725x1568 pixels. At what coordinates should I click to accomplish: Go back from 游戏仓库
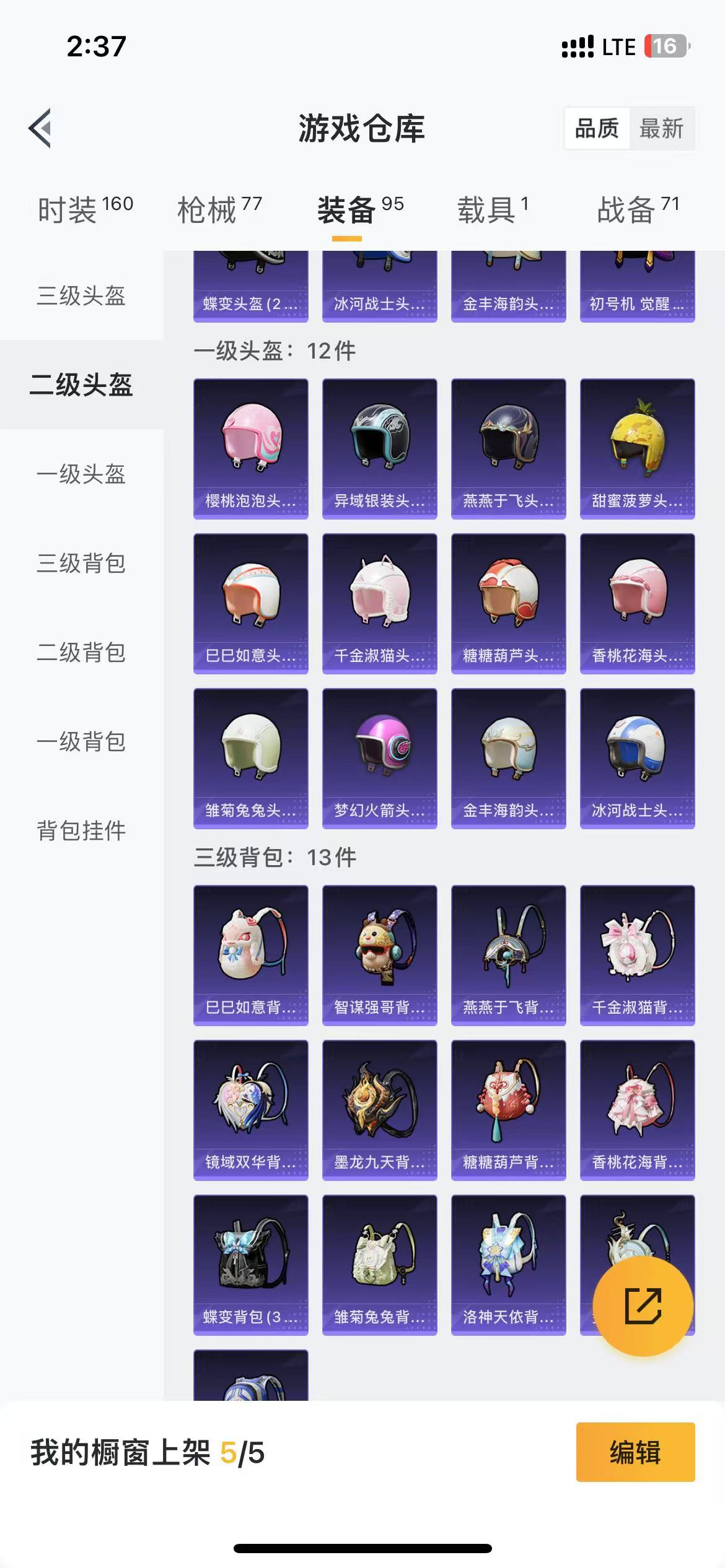click(x=40, y=129)
